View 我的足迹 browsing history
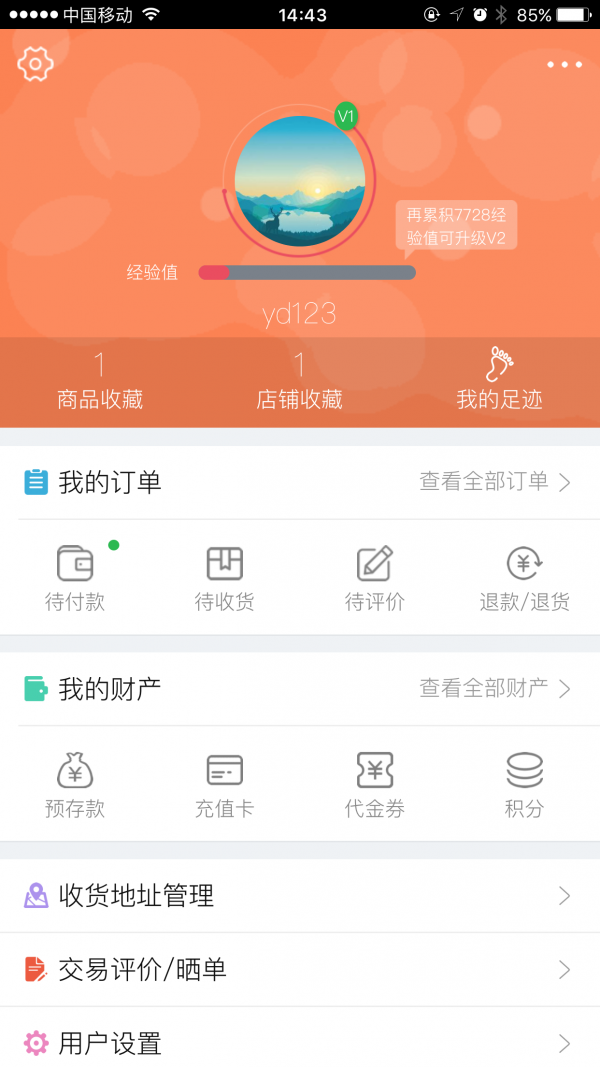 point(499,381)
